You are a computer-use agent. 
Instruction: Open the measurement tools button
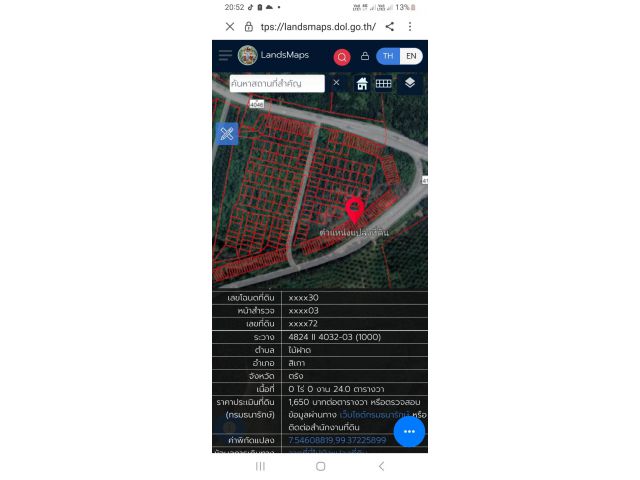point(227,133)
